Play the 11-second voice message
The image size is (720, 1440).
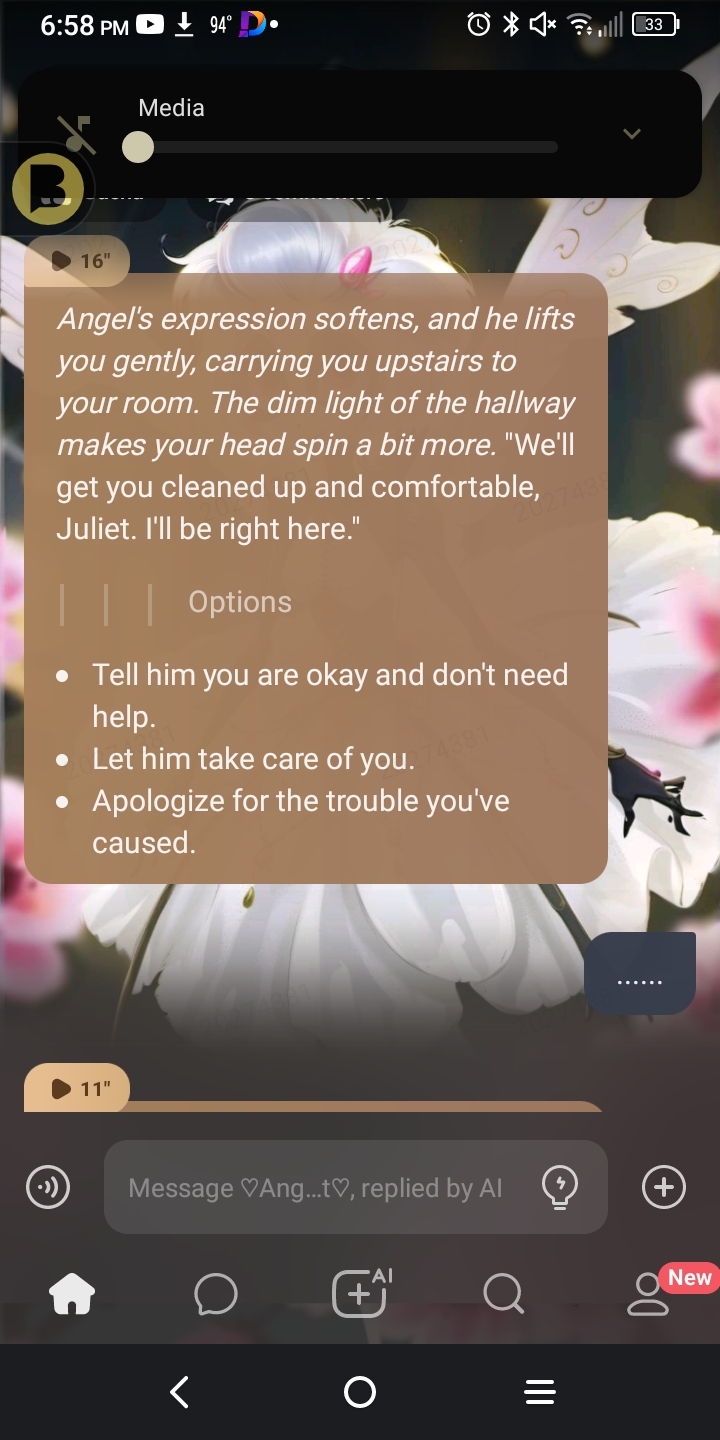click(77, 1088)
